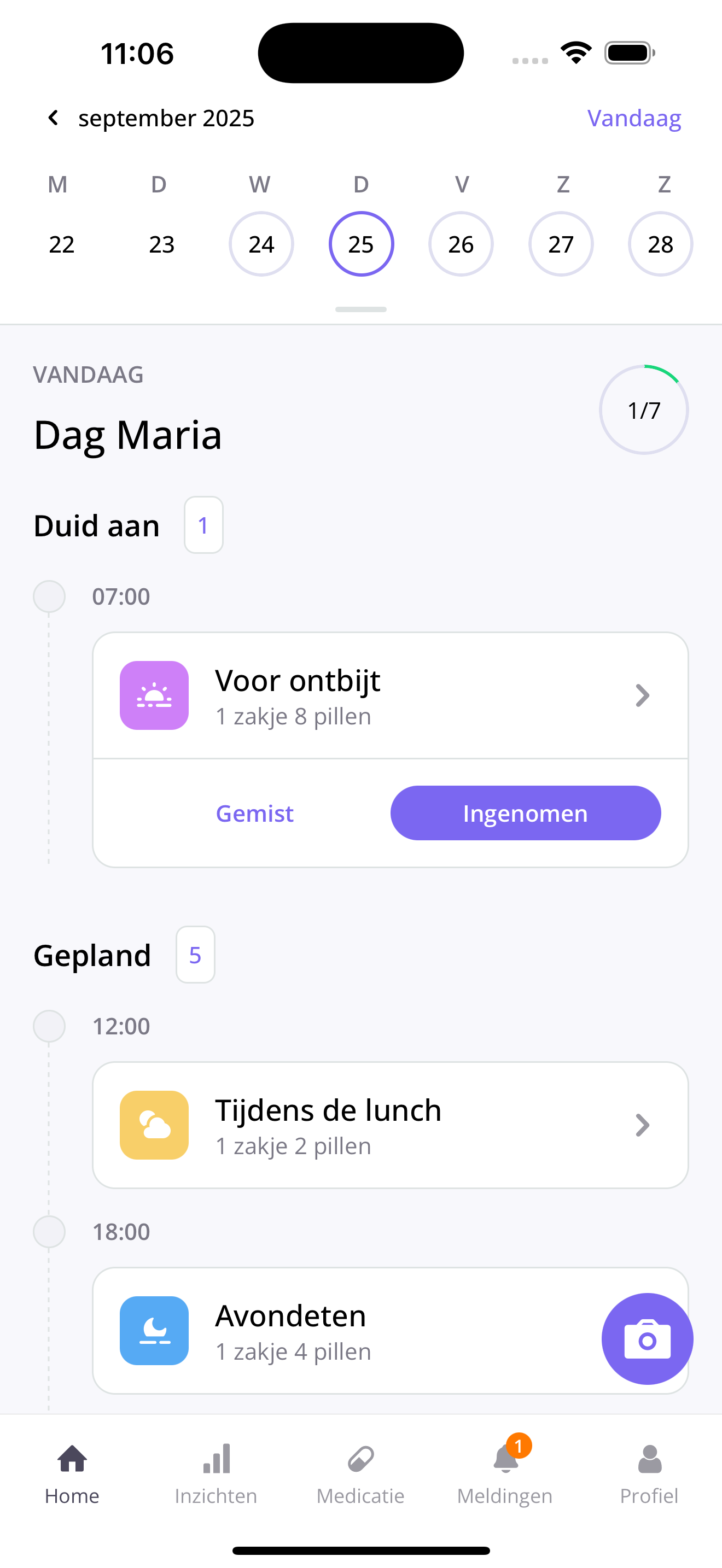Open the Voor ontbijt medication details
The image size is (722, 1568).
[x=389, y=696]
